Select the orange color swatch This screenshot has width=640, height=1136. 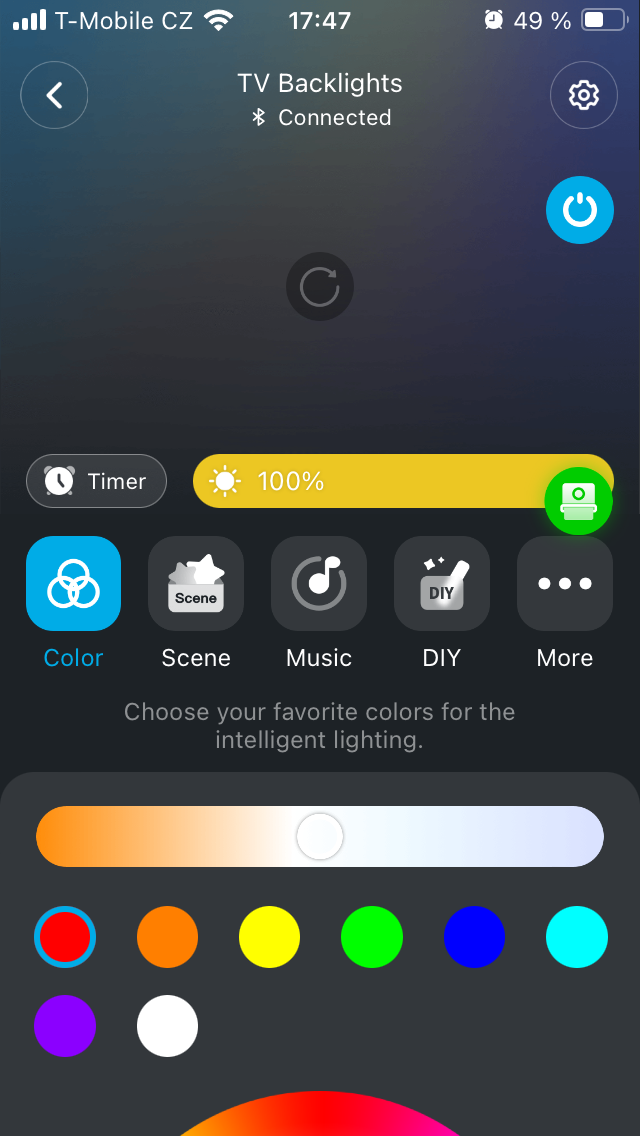tap(167, 937)
